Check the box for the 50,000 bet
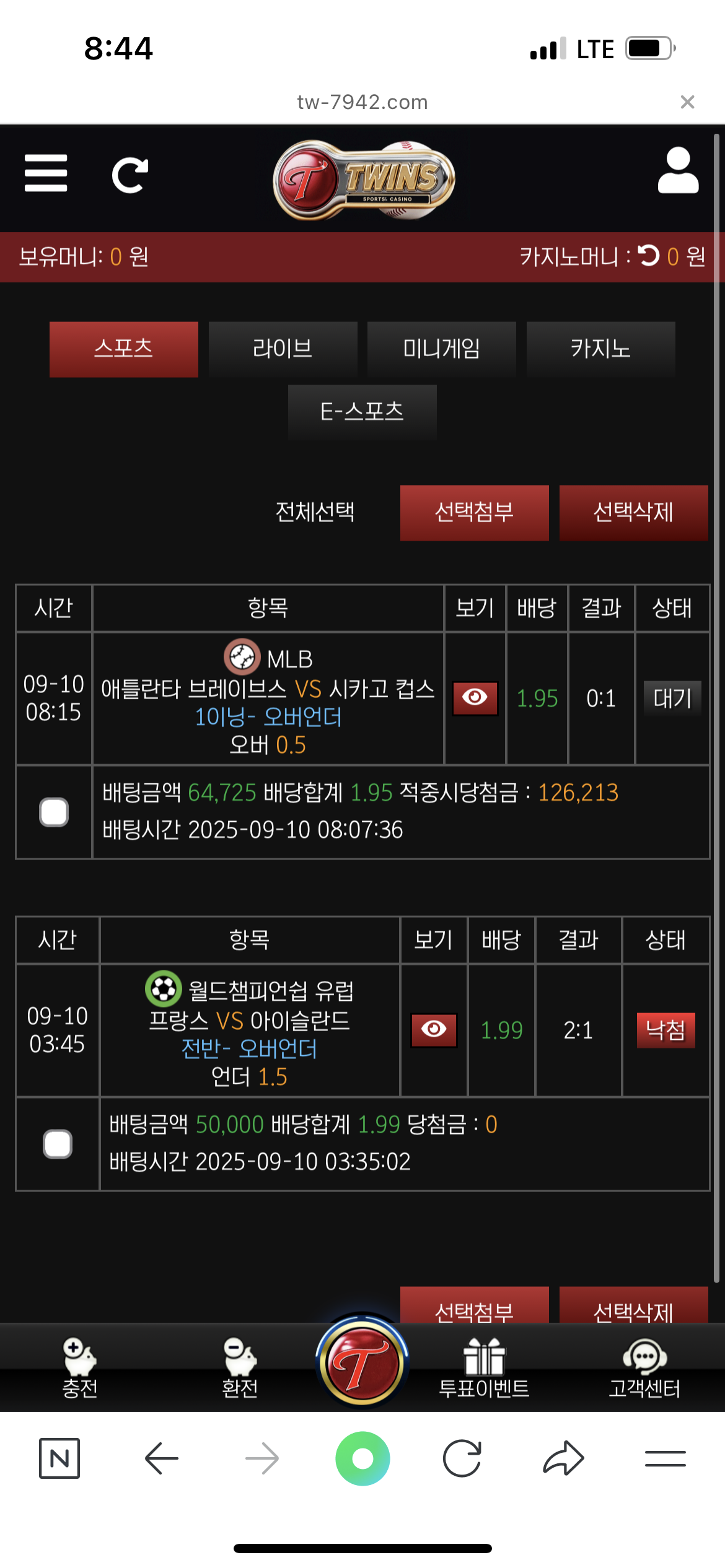Screen dimensions: 725x1568 tap(58, 1144)
